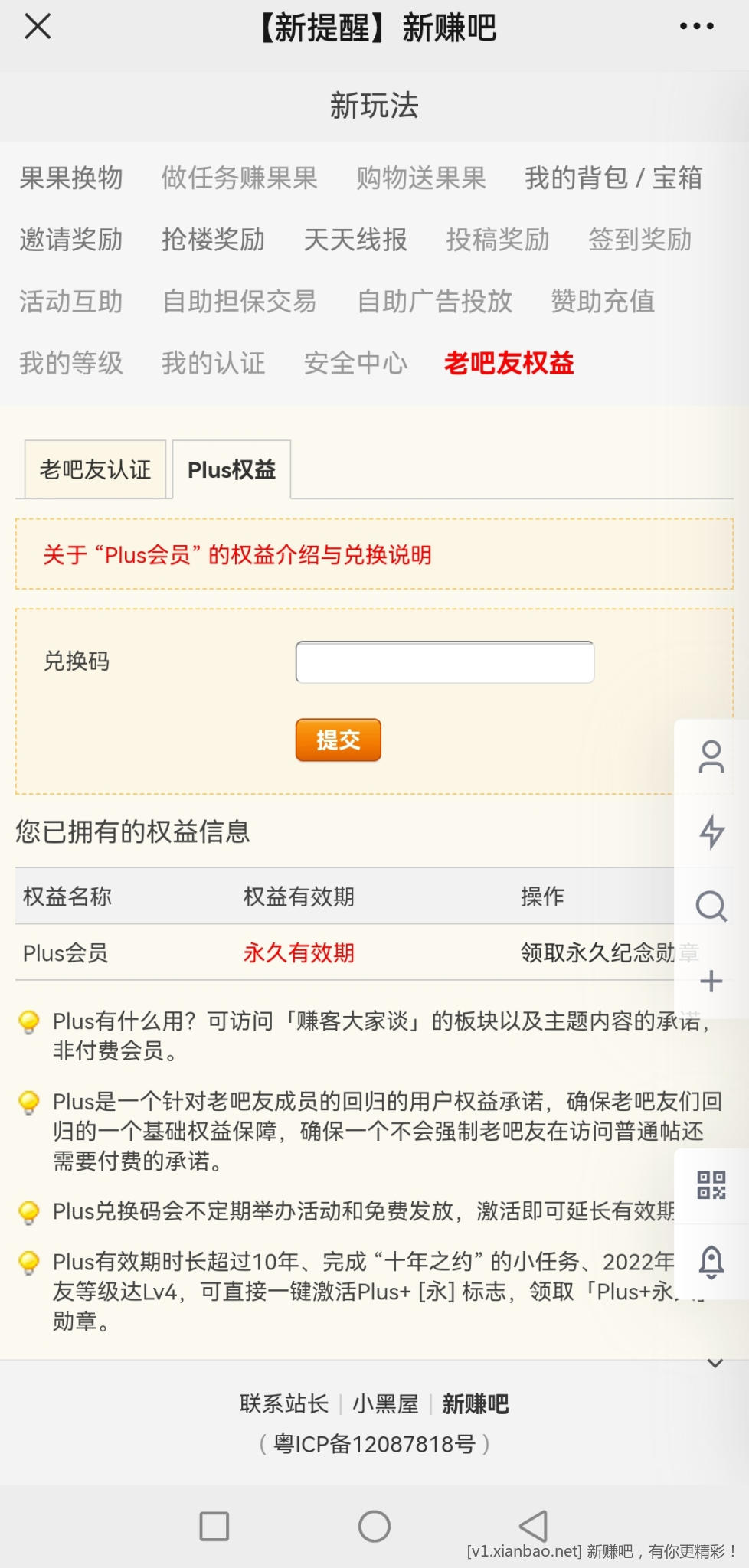Screen dimensions: 749x1568
Task: Open 自助担保交易 page
Action: pos(239,302)
